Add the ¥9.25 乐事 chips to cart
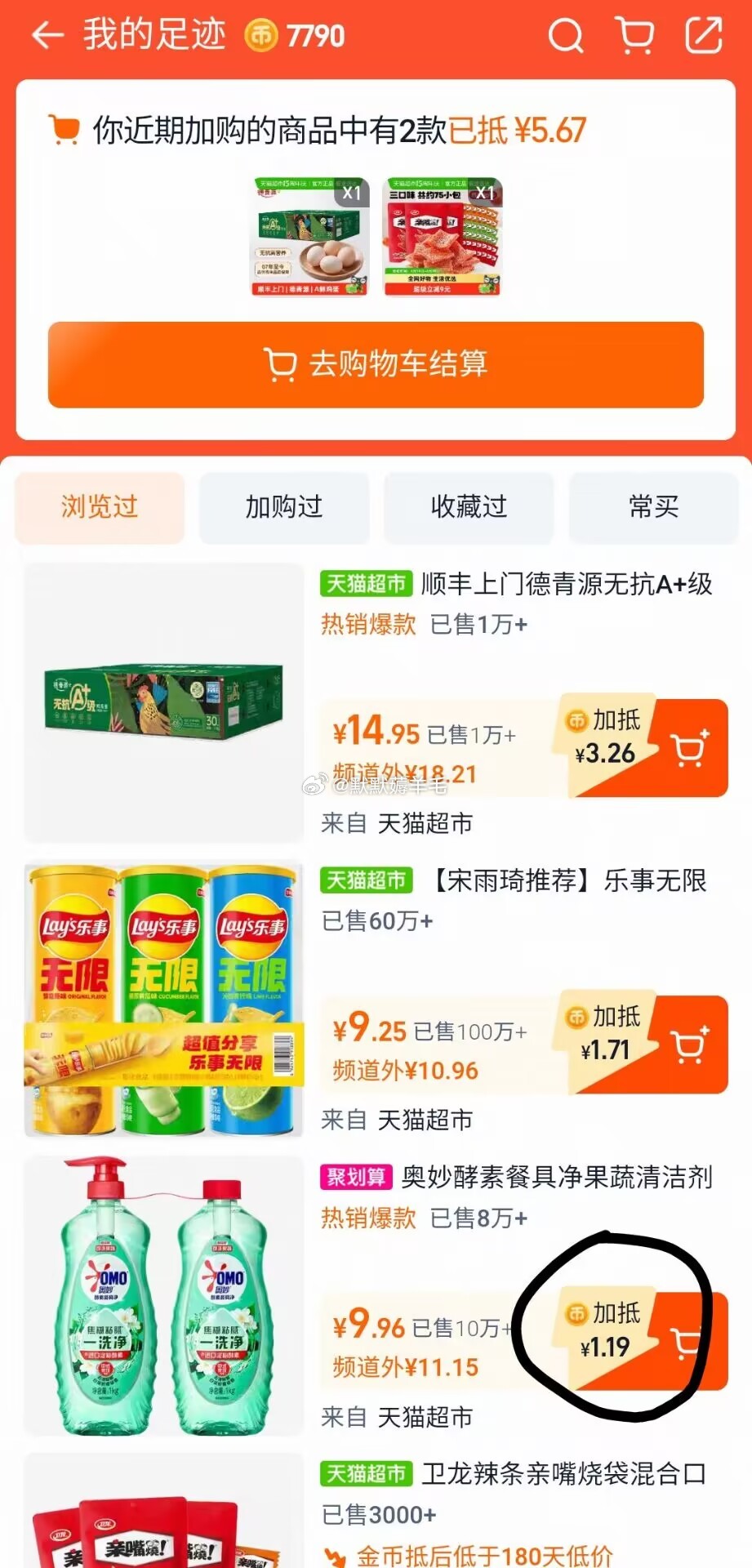 pos(690,1045)
